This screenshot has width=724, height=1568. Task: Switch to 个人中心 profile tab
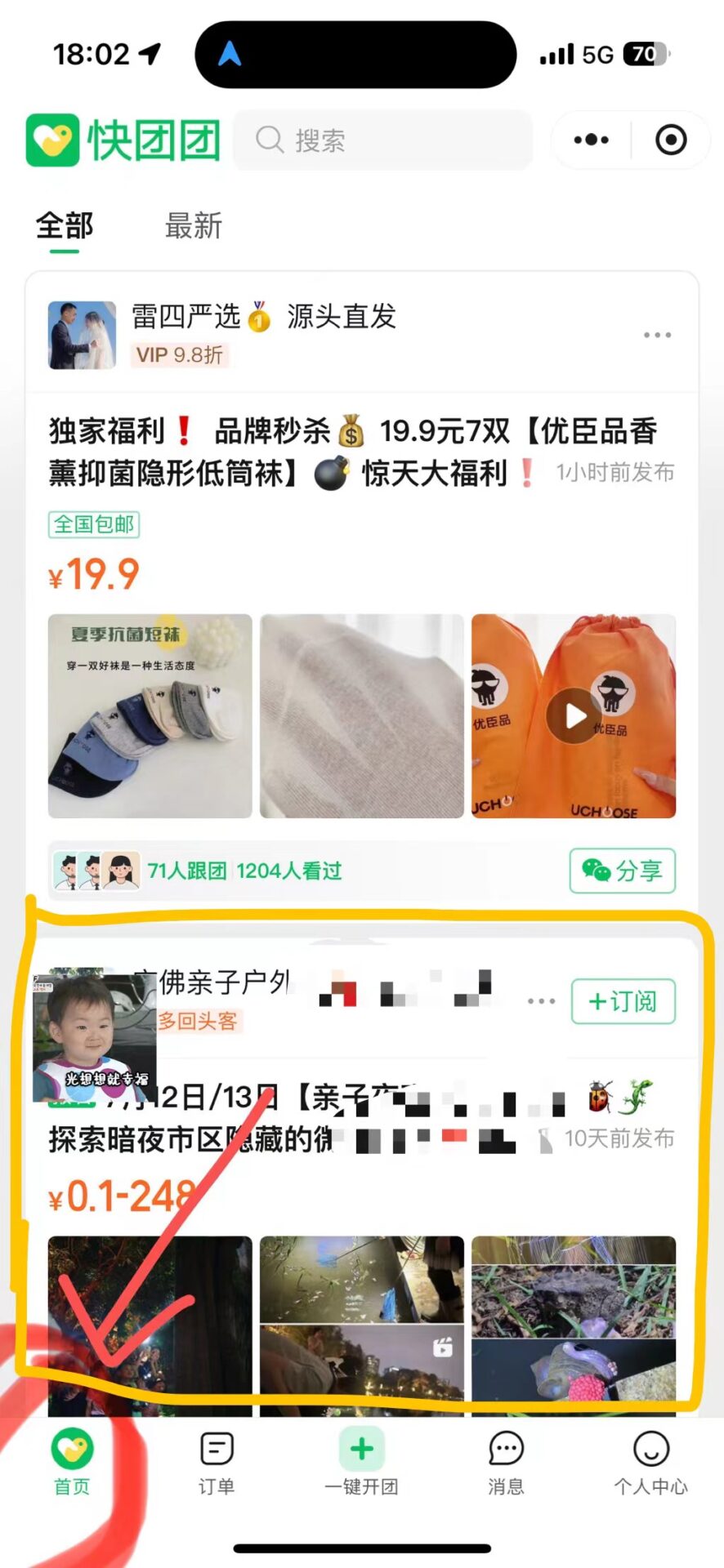tap(650, 1462)
